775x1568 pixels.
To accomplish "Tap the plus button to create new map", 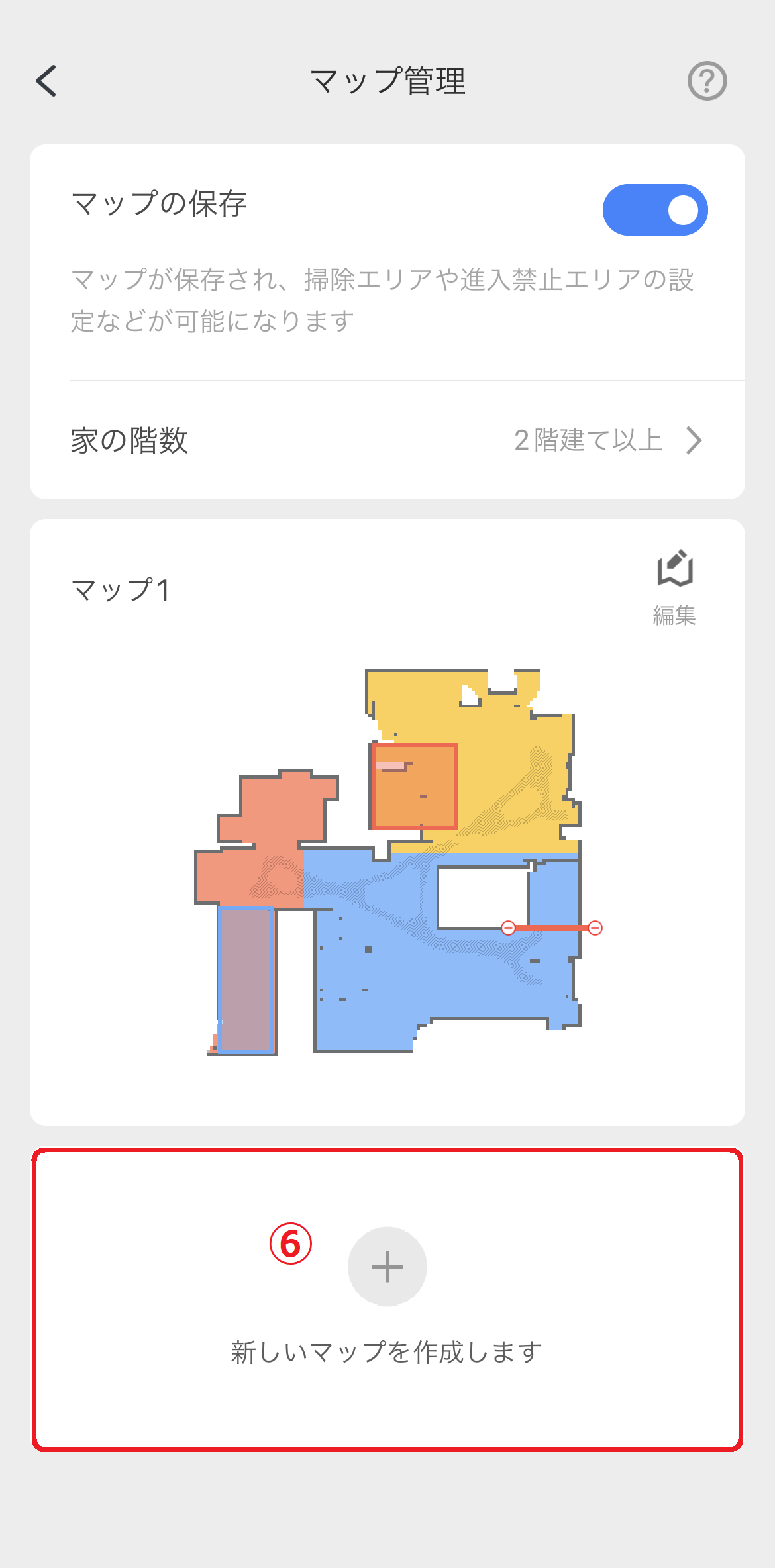I will 387,1266.
